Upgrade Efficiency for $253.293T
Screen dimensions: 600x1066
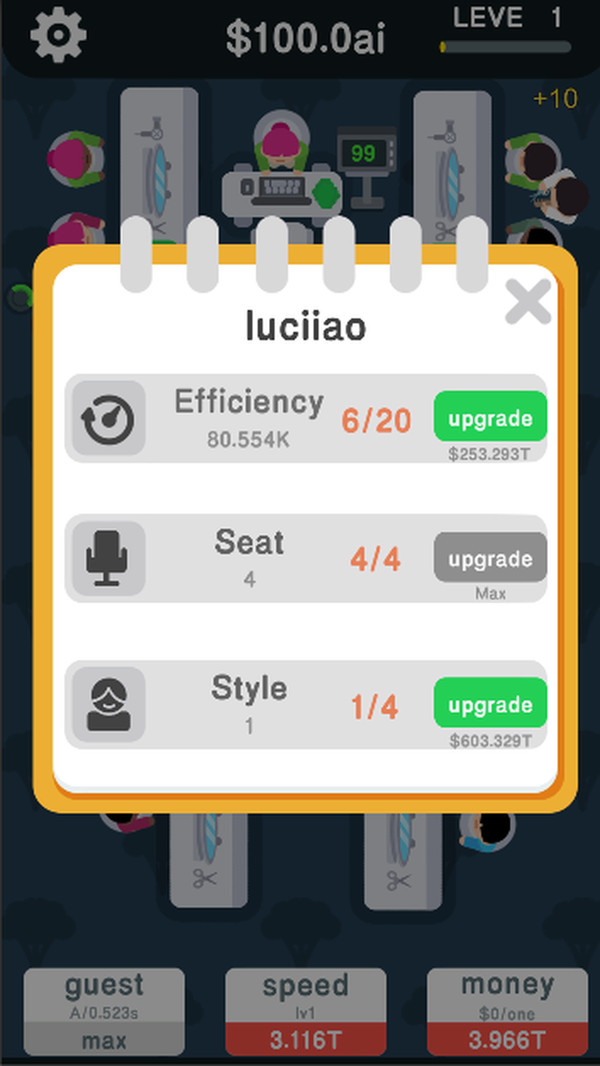(x=490, y=417)
